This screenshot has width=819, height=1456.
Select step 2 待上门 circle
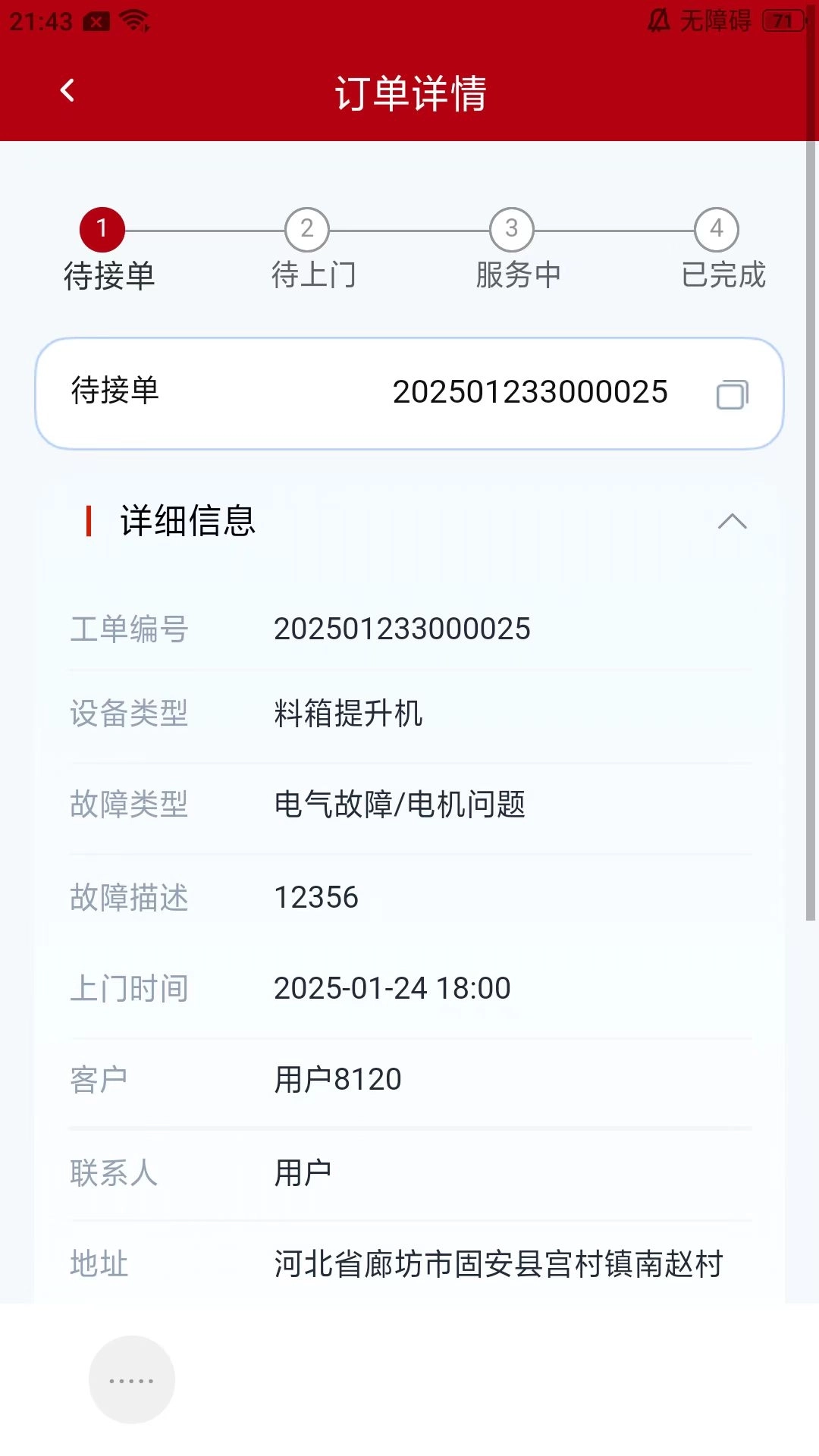[306, 231]
